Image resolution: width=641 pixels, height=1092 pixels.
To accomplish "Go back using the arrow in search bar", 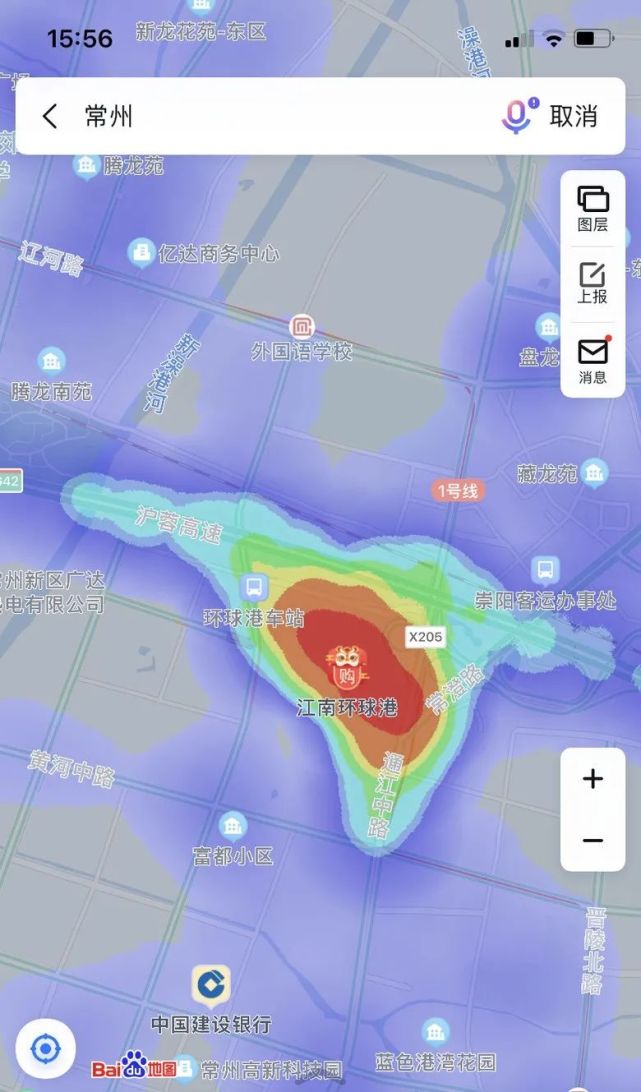I will pyautogui.click(x=49, y=116).
